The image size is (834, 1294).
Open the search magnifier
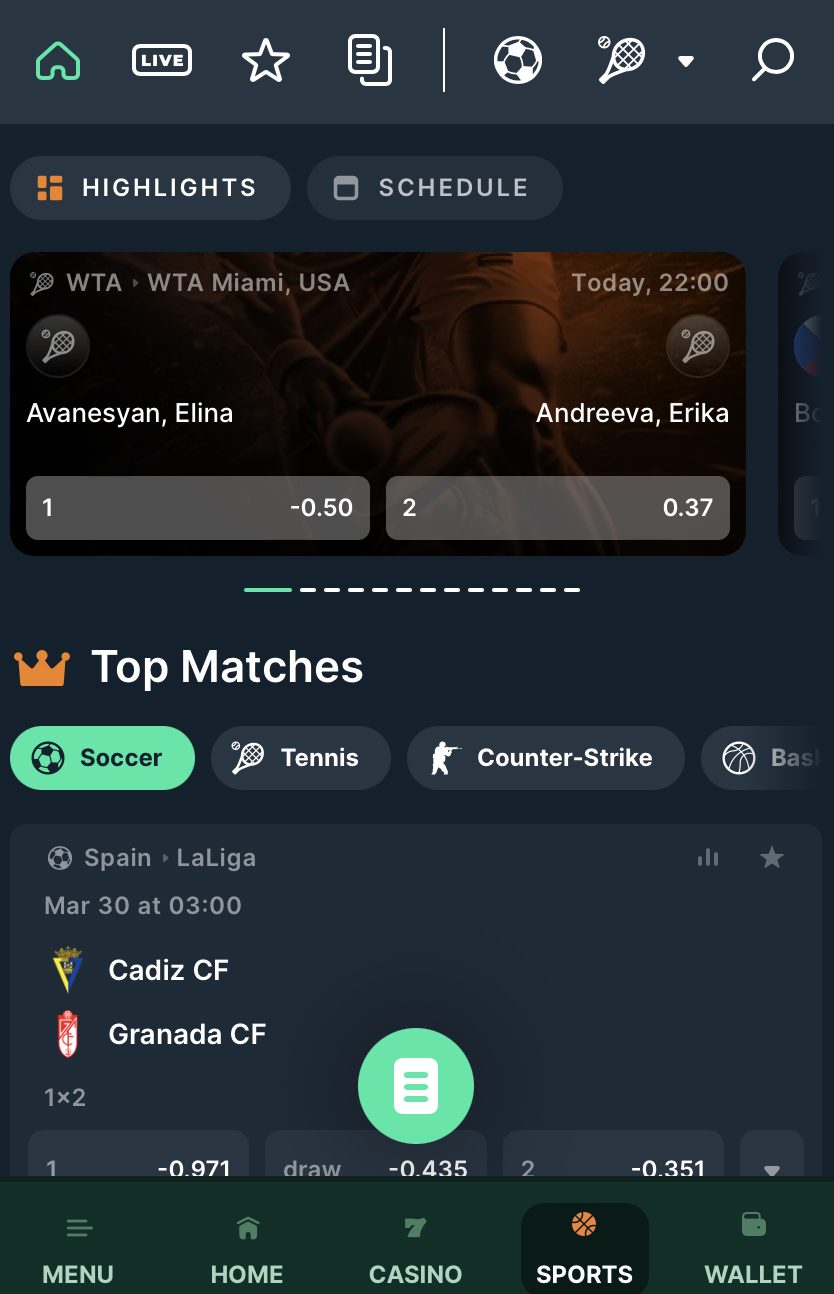[772, 60]
